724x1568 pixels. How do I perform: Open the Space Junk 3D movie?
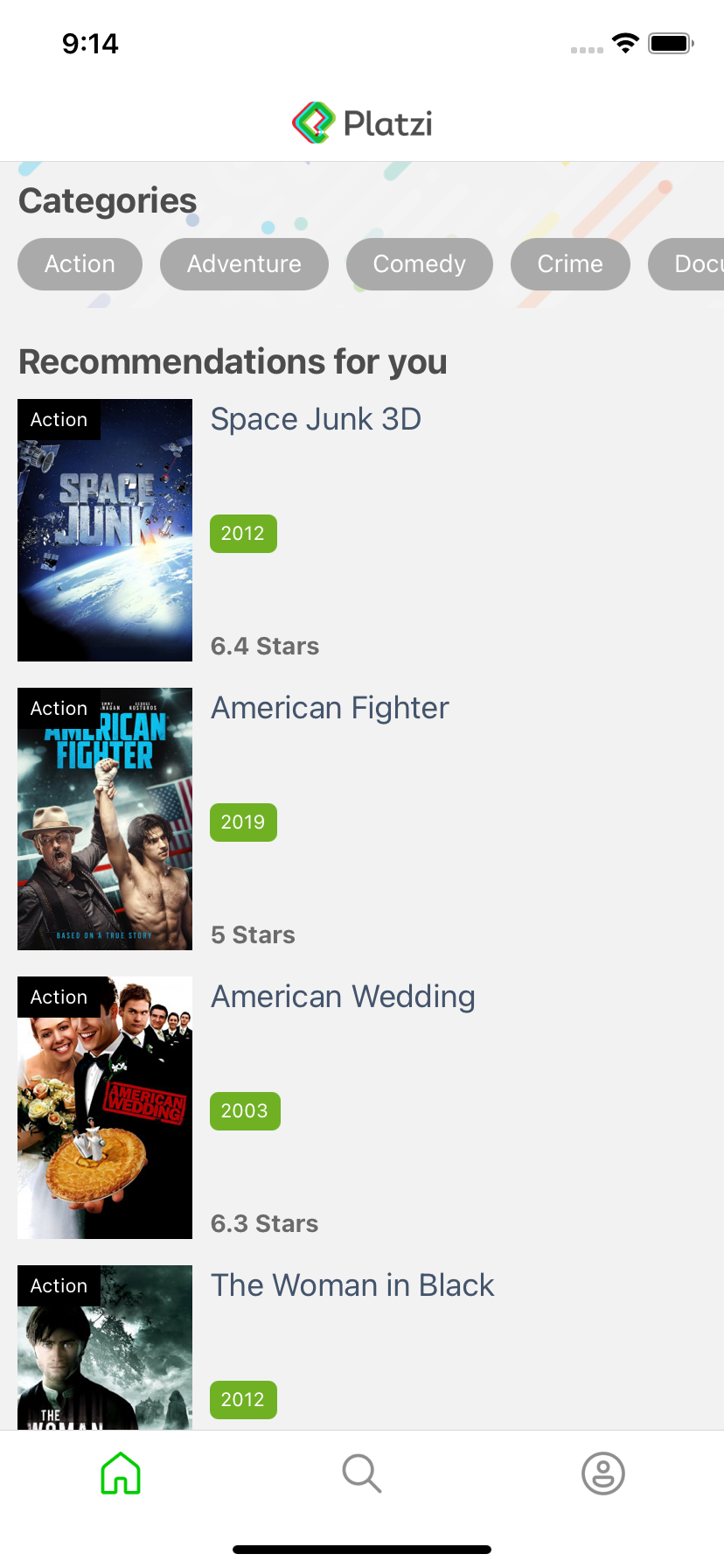[316, 420]
